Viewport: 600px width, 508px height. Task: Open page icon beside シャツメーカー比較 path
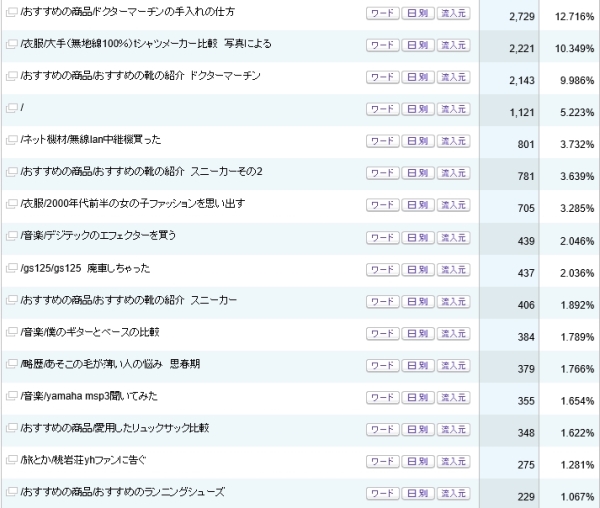click(x=12, y=45)
